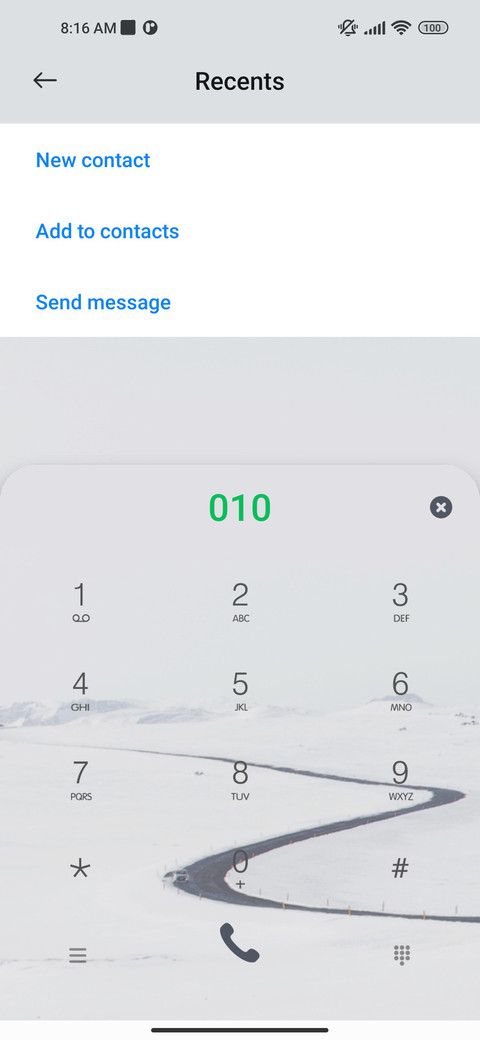Enter digit 8 TUV
This screenshot has width=480, height=1040.
click(x=240, y=779)
